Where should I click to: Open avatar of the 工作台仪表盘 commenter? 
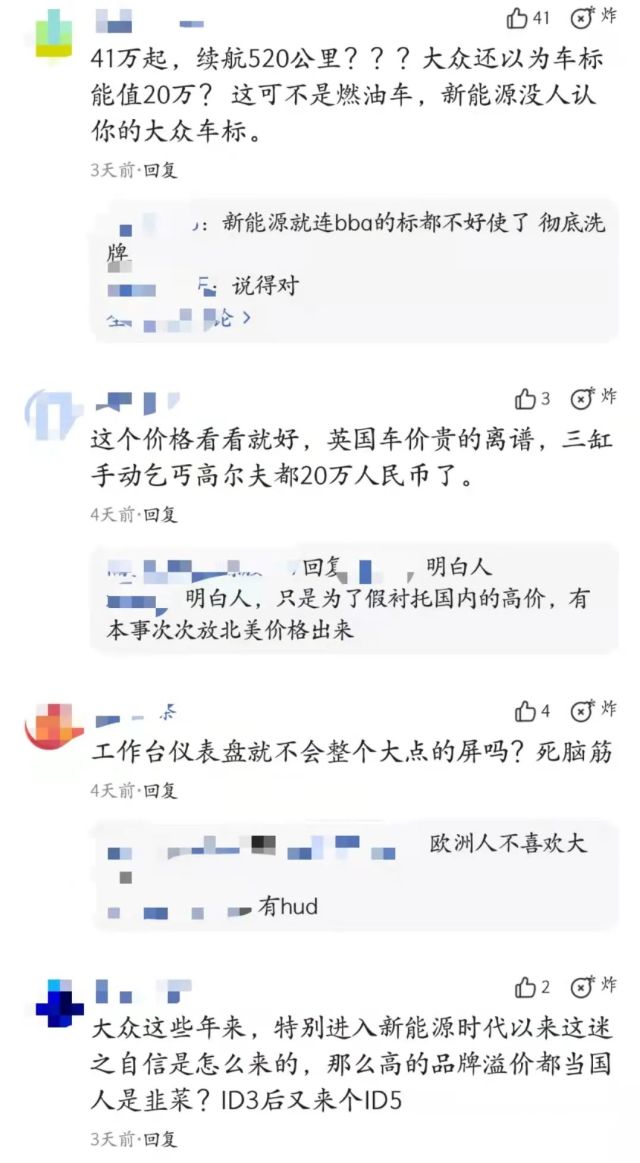click(53, 725)
